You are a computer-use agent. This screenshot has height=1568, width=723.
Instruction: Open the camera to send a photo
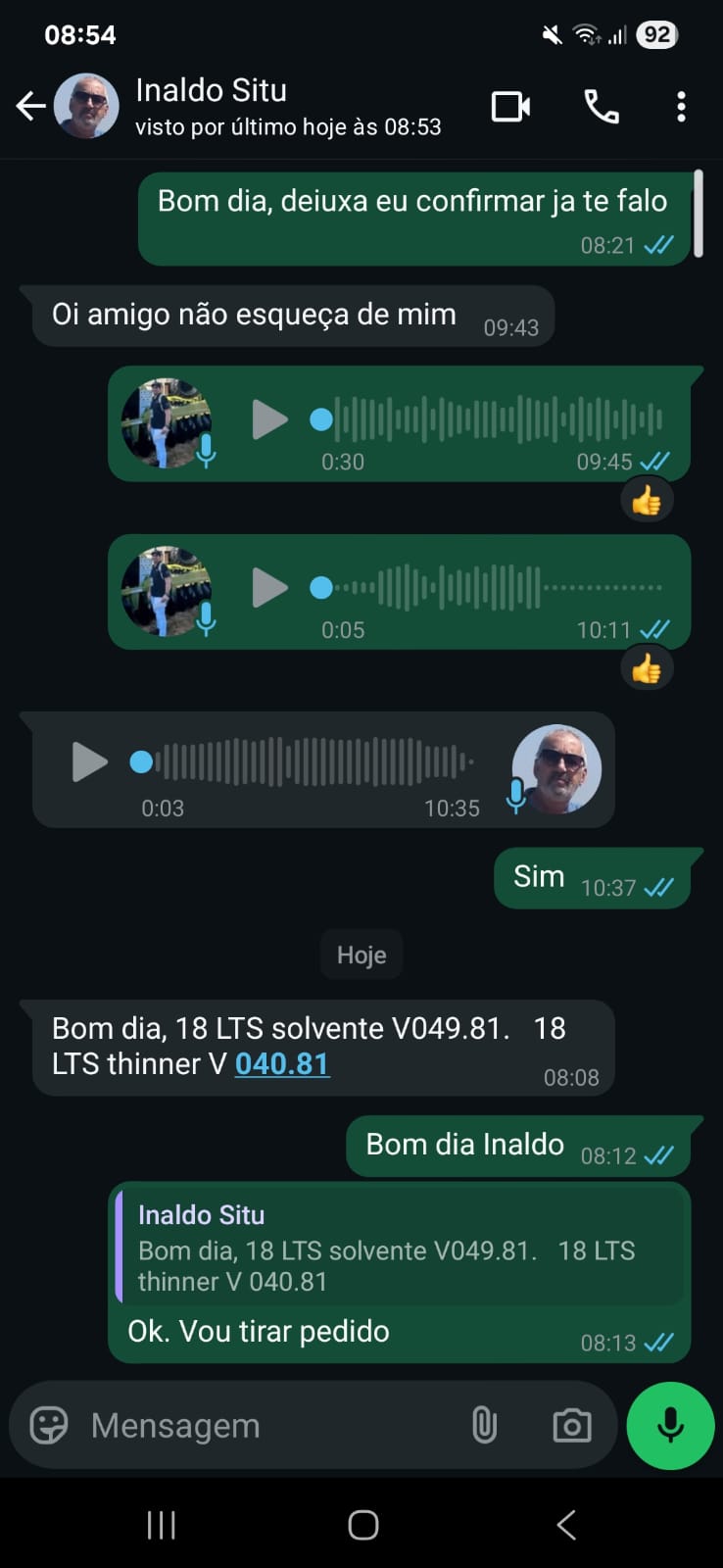[x=571, y=1425]
